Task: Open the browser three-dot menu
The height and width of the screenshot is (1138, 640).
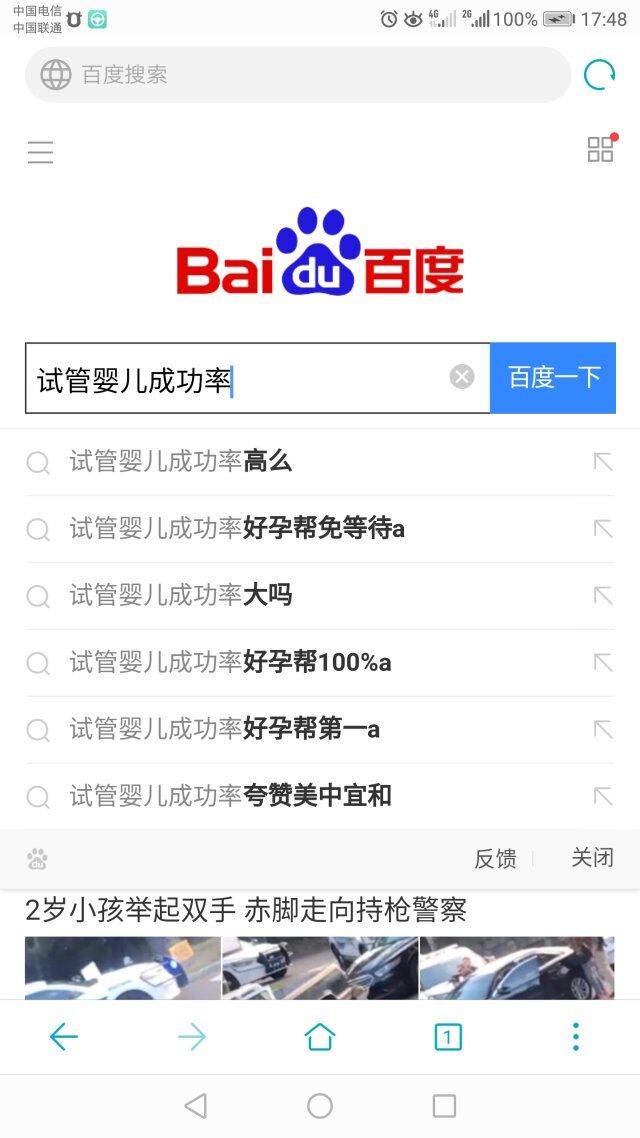Action: point(575,1037)
